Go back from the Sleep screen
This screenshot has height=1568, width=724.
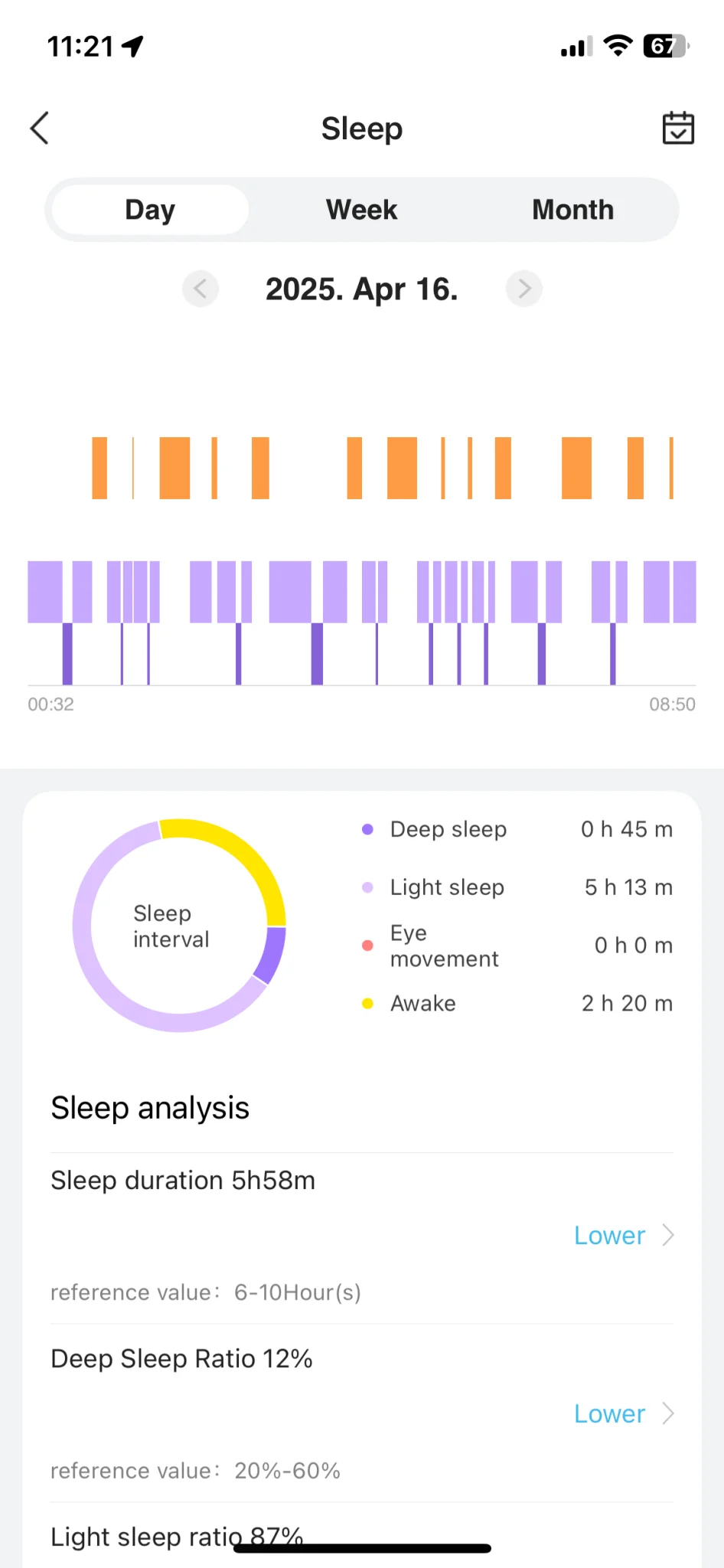[40, 128]
